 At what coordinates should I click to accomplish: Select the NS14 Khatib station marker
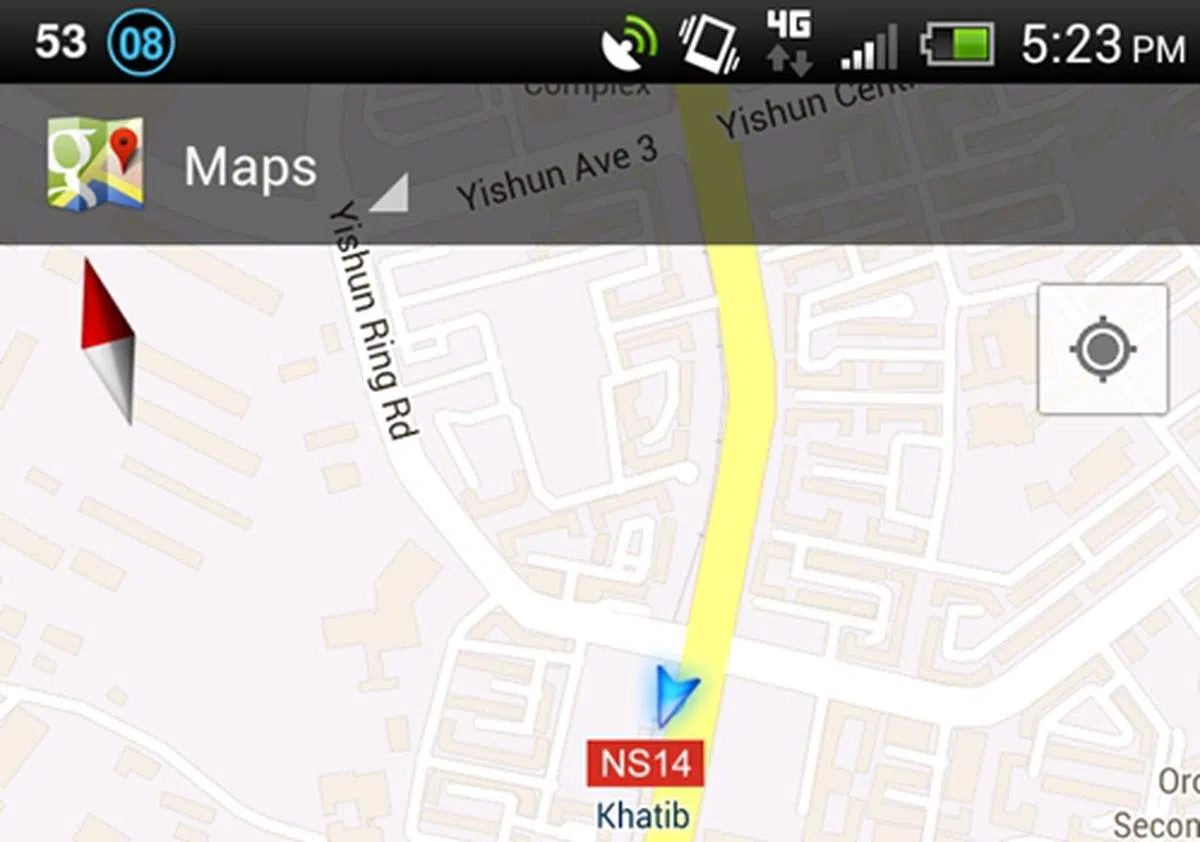pos(645,765)
